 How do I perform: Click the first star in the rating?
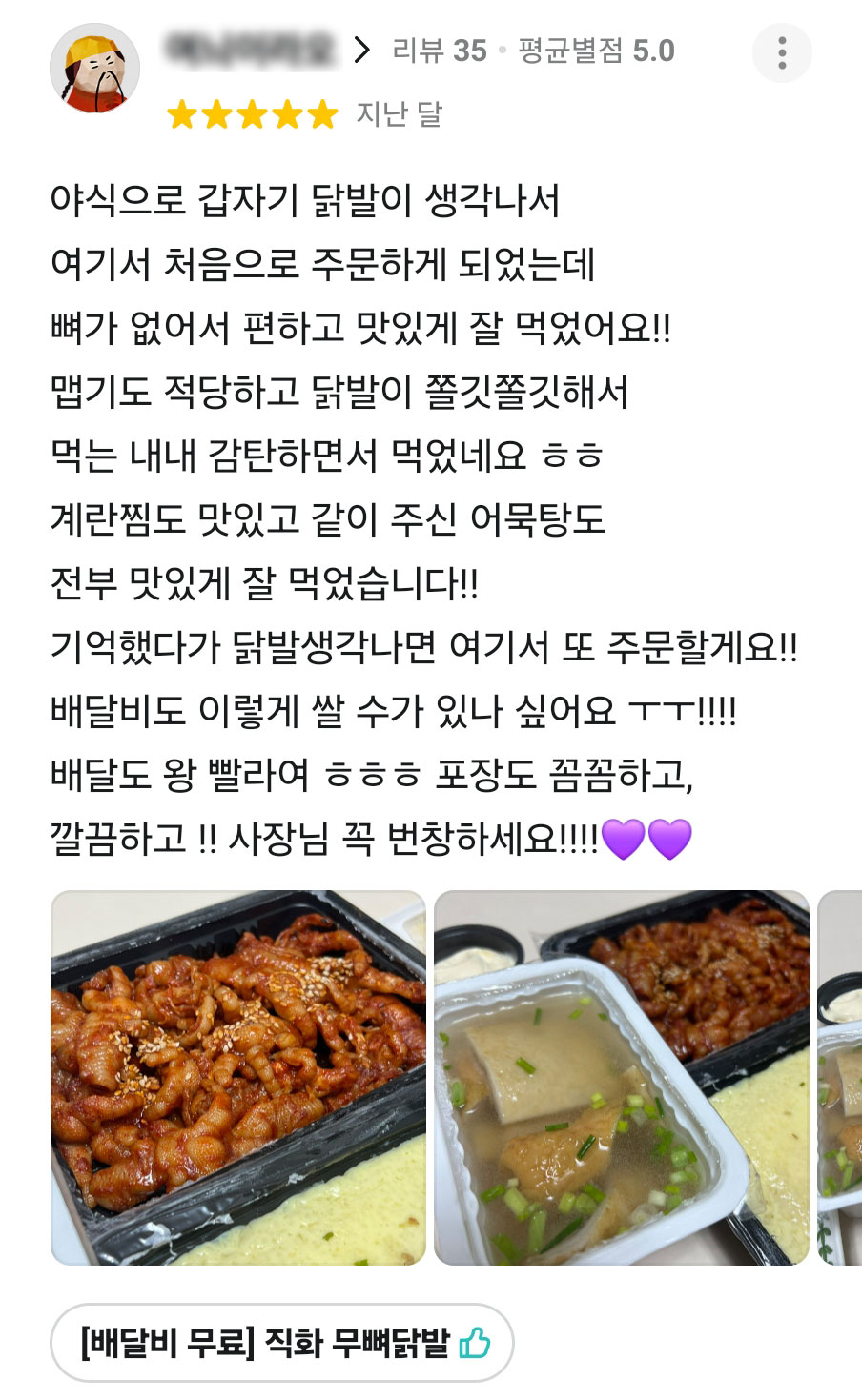[x=184, y=115]
